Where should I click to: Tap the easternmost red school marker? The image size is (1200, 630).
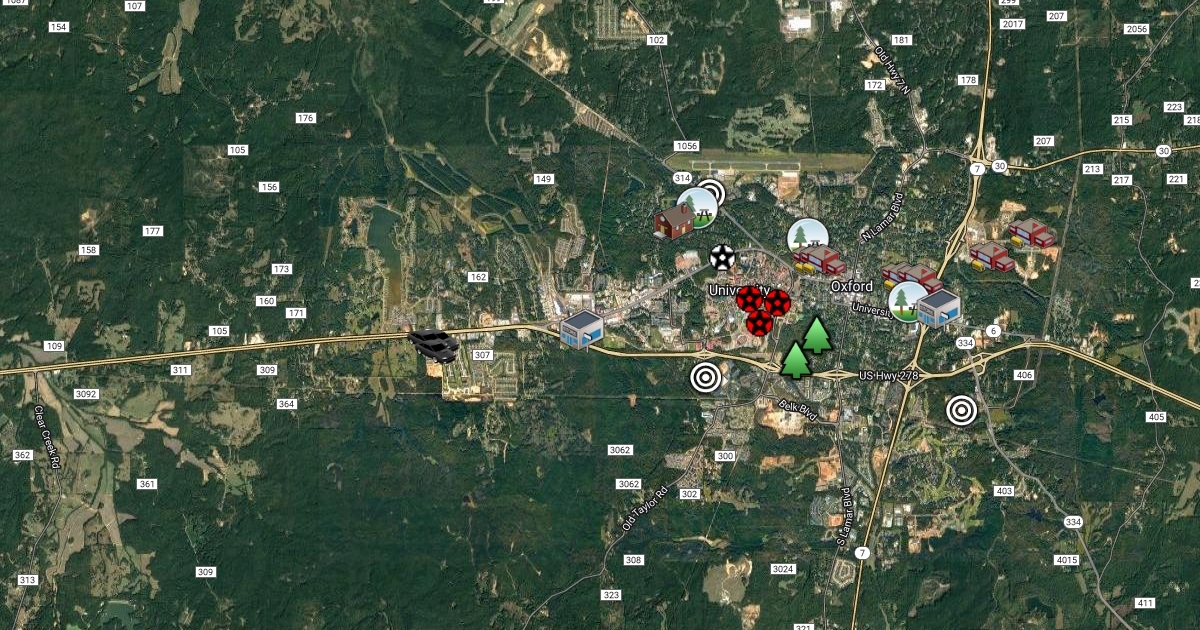coord(1031,234)
